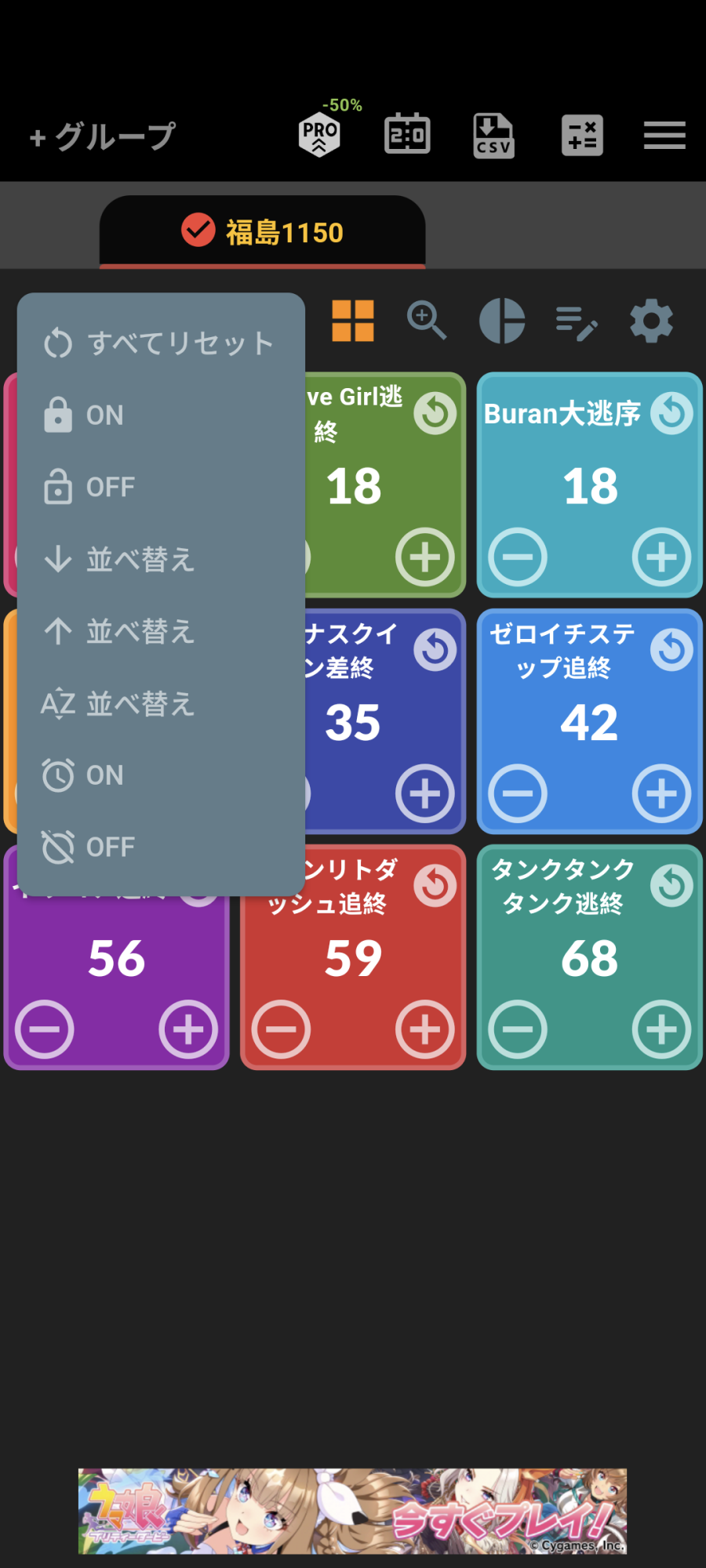
Task: Open the hamburger menu
Action: coord(664,135)
